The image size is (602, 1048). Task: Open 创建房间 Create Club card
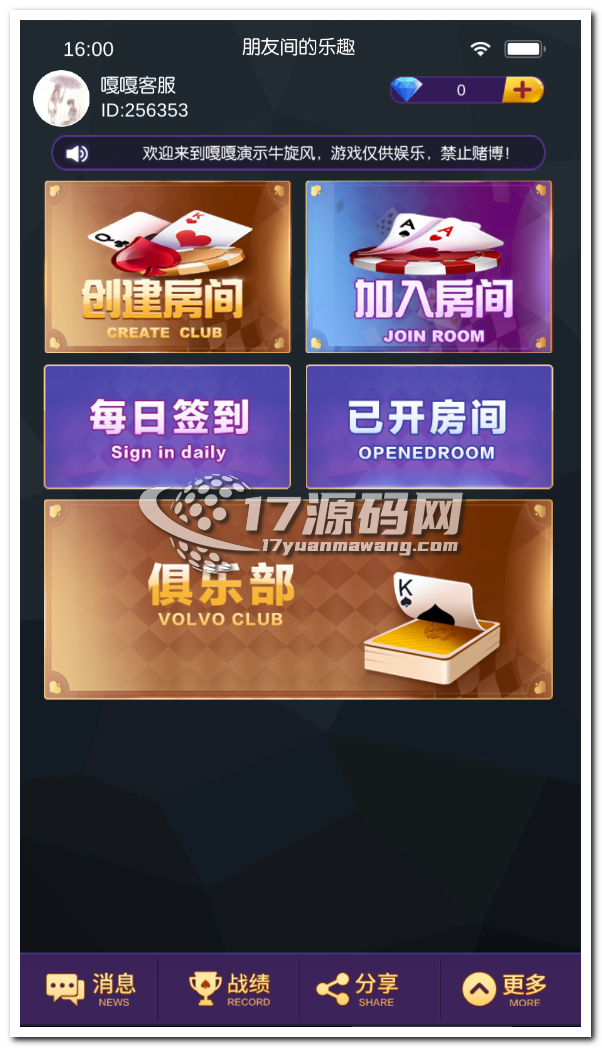click(167, 267)
